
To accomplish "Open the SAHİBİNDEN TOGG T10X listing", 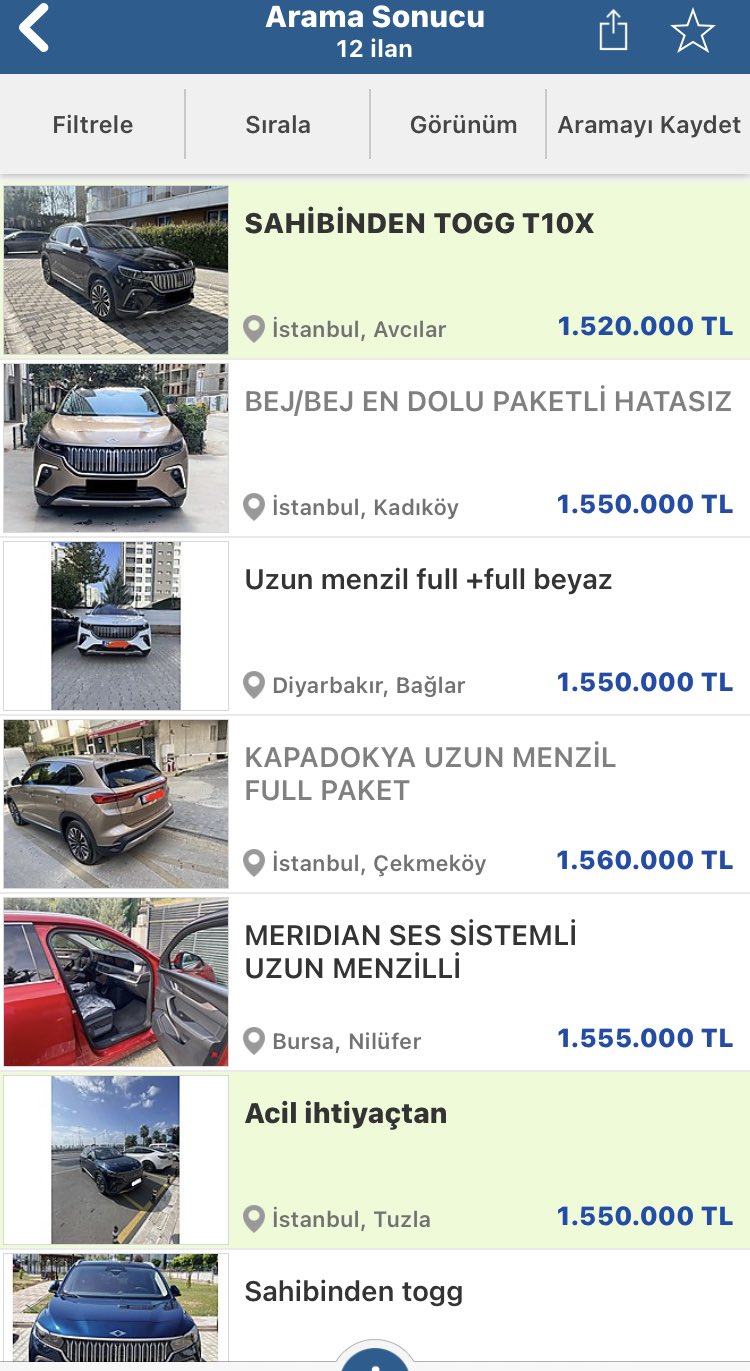I will 375,270.
